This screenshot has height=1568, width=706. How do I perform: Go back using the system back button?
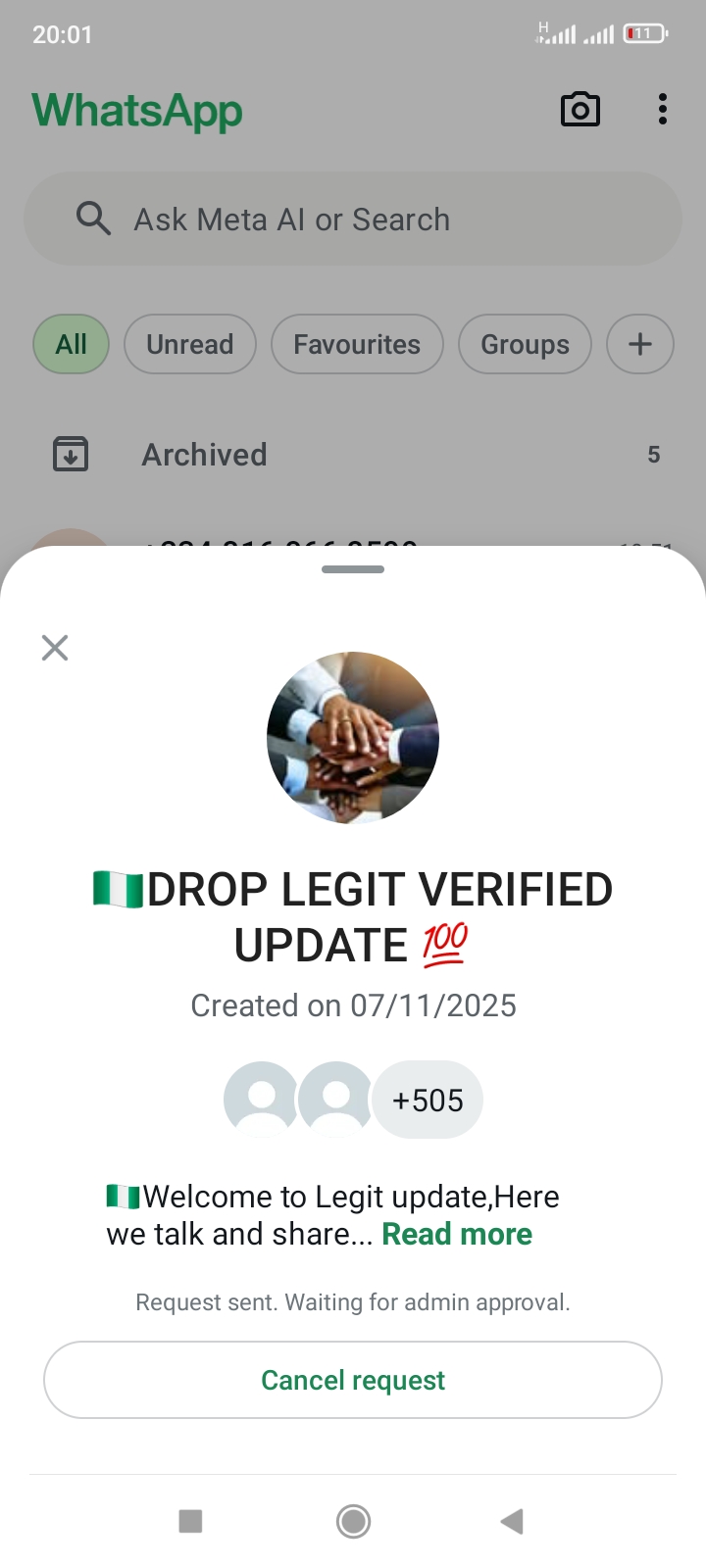click(x=512, y=1521)
